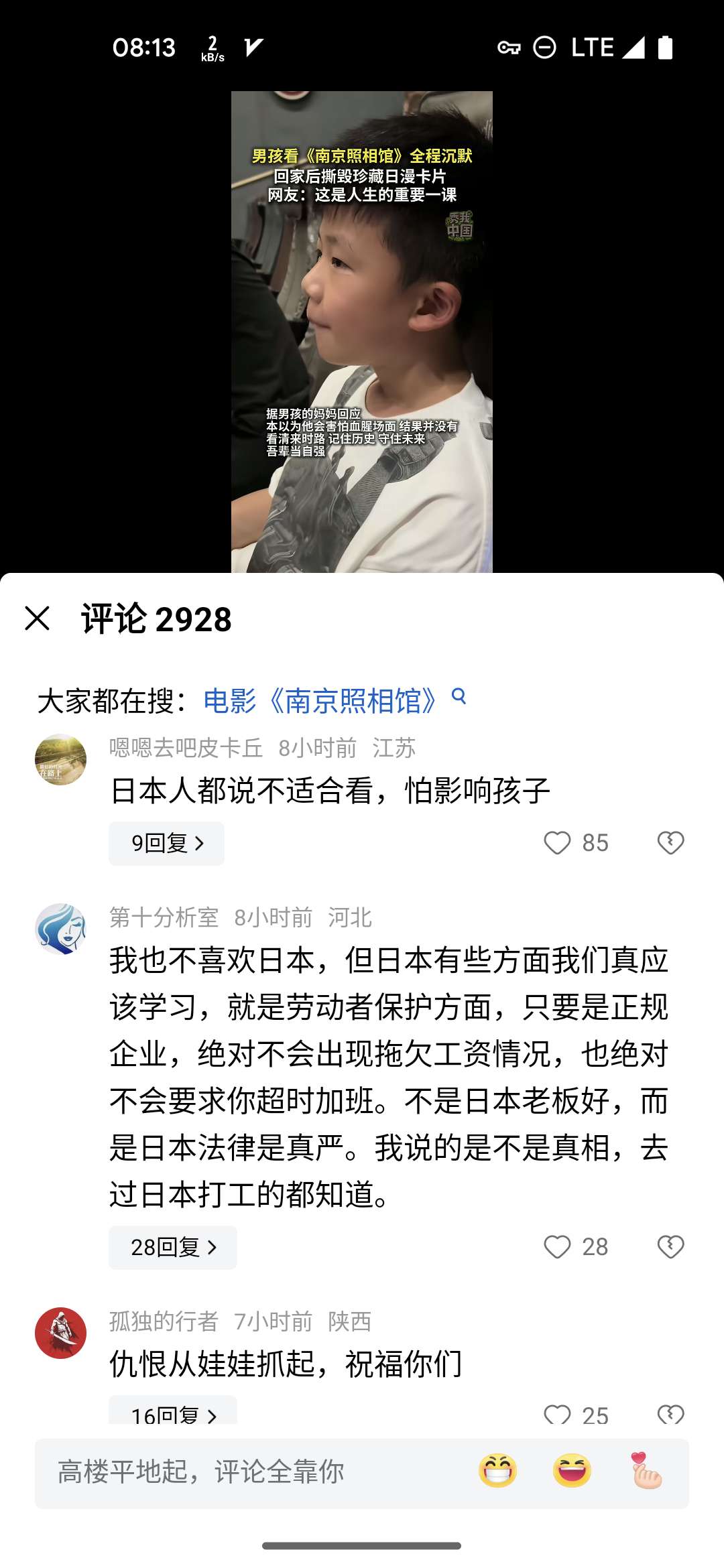Dislike 嗯嗯去吧皮卡丘's comment
Viewport: 724px width, 1568px height.
coord(670,843)
